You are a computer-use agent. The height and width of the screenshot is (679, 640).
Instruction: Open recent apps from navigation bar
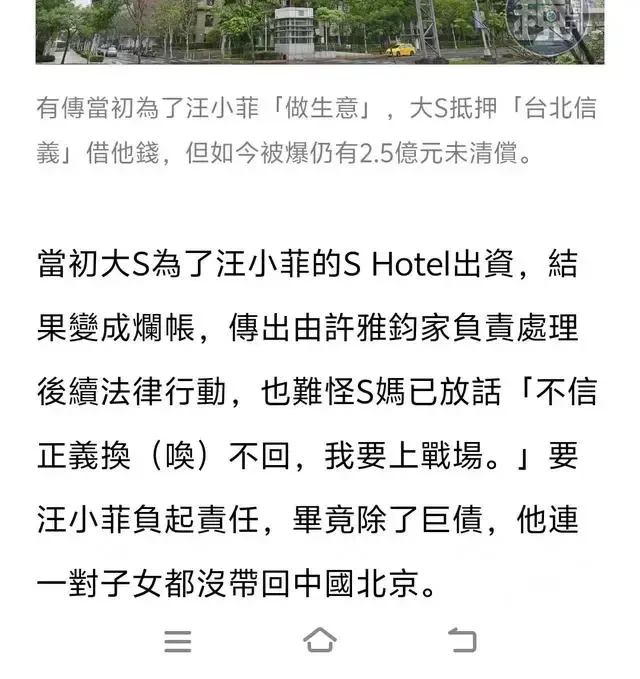(177, 641)
